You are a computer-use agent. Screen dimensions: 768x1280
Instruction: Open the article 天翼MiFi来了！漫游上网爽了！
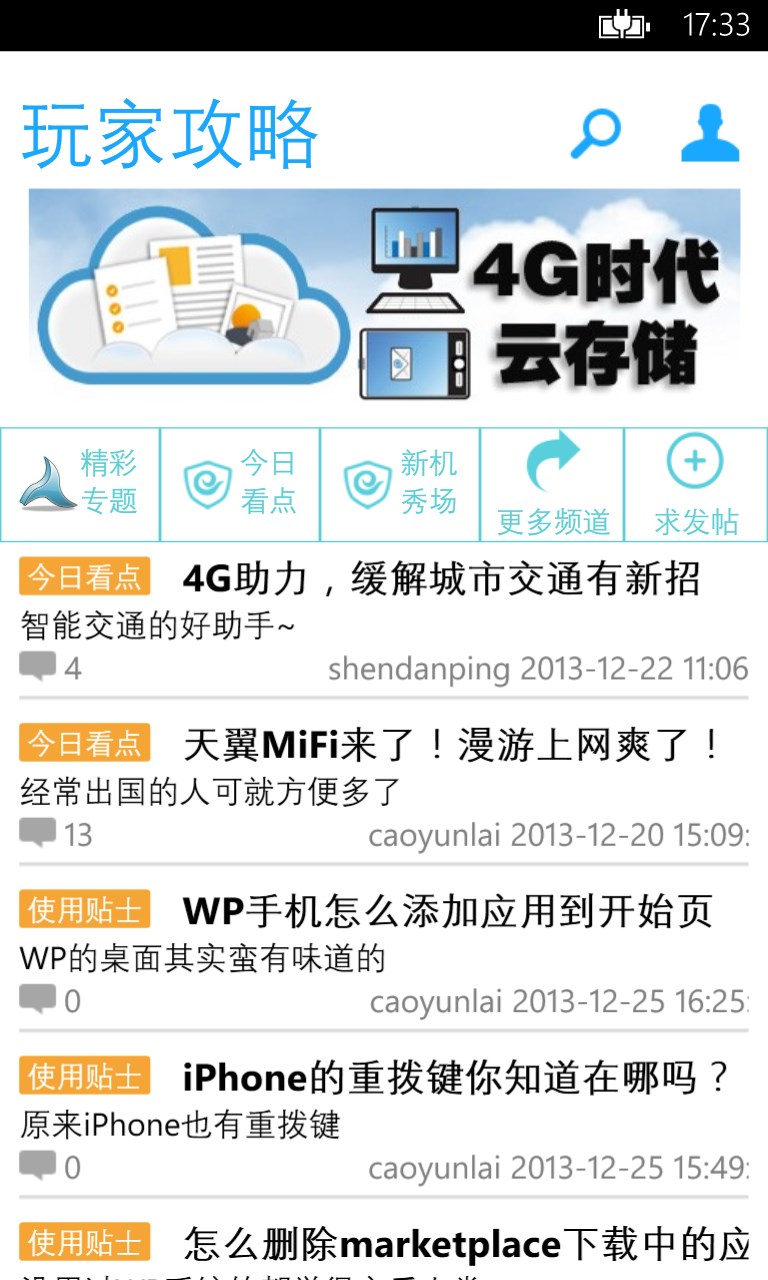(x=452, y=746)
